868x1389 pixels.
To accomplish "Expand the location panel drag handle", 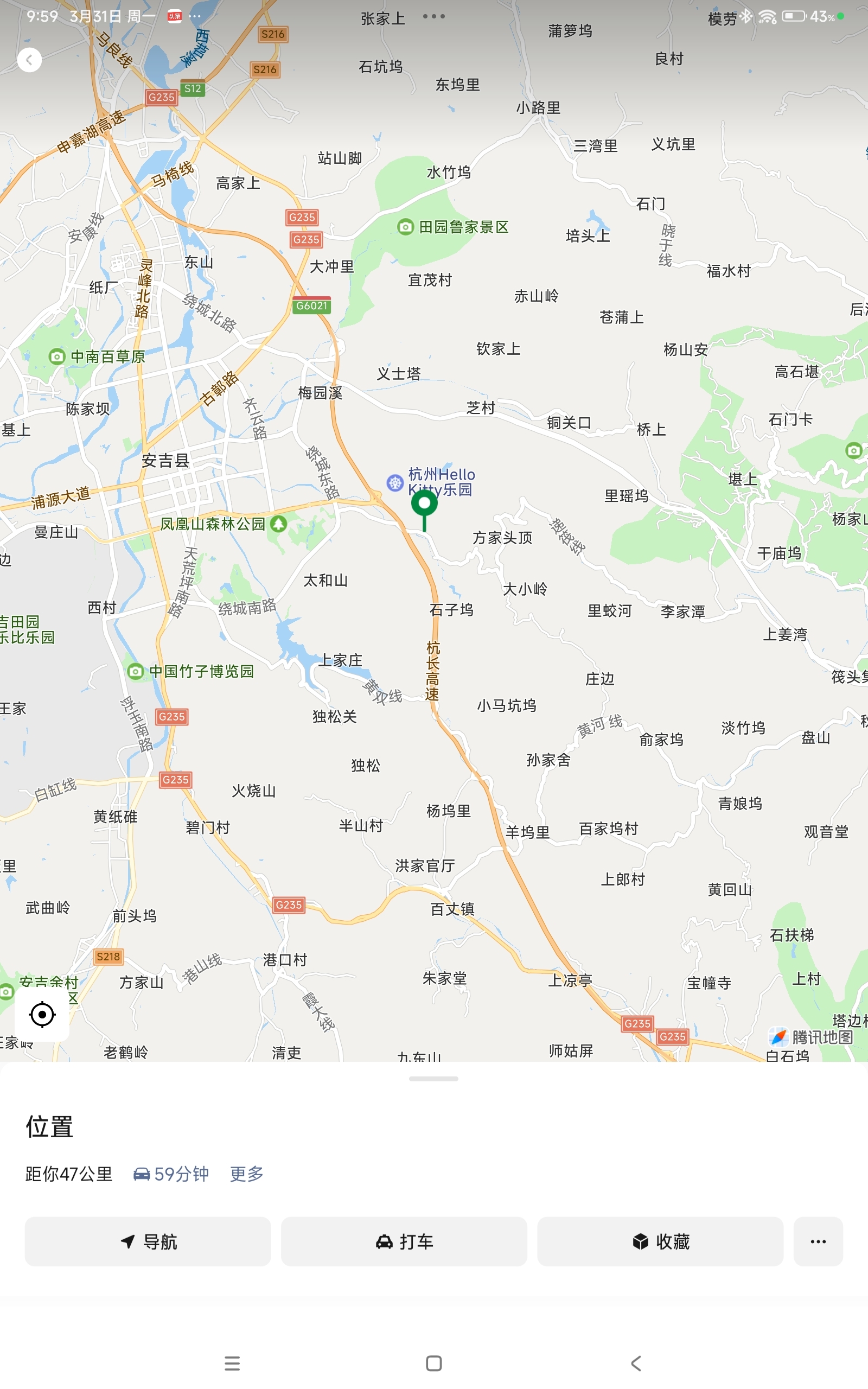I will pyautogui.click(x=433, y=1079).
